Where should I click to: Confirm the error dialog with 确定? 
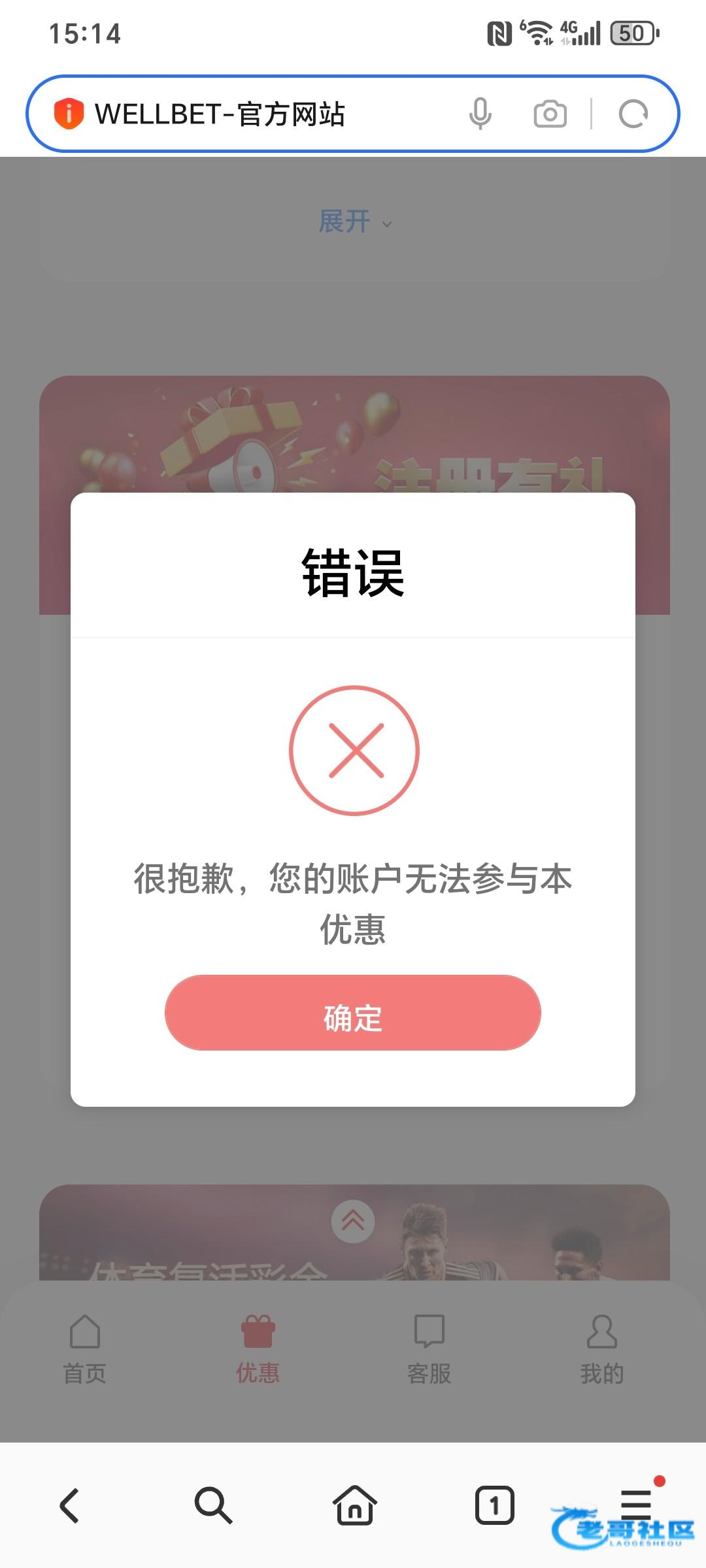click(x=353, y=1013)
